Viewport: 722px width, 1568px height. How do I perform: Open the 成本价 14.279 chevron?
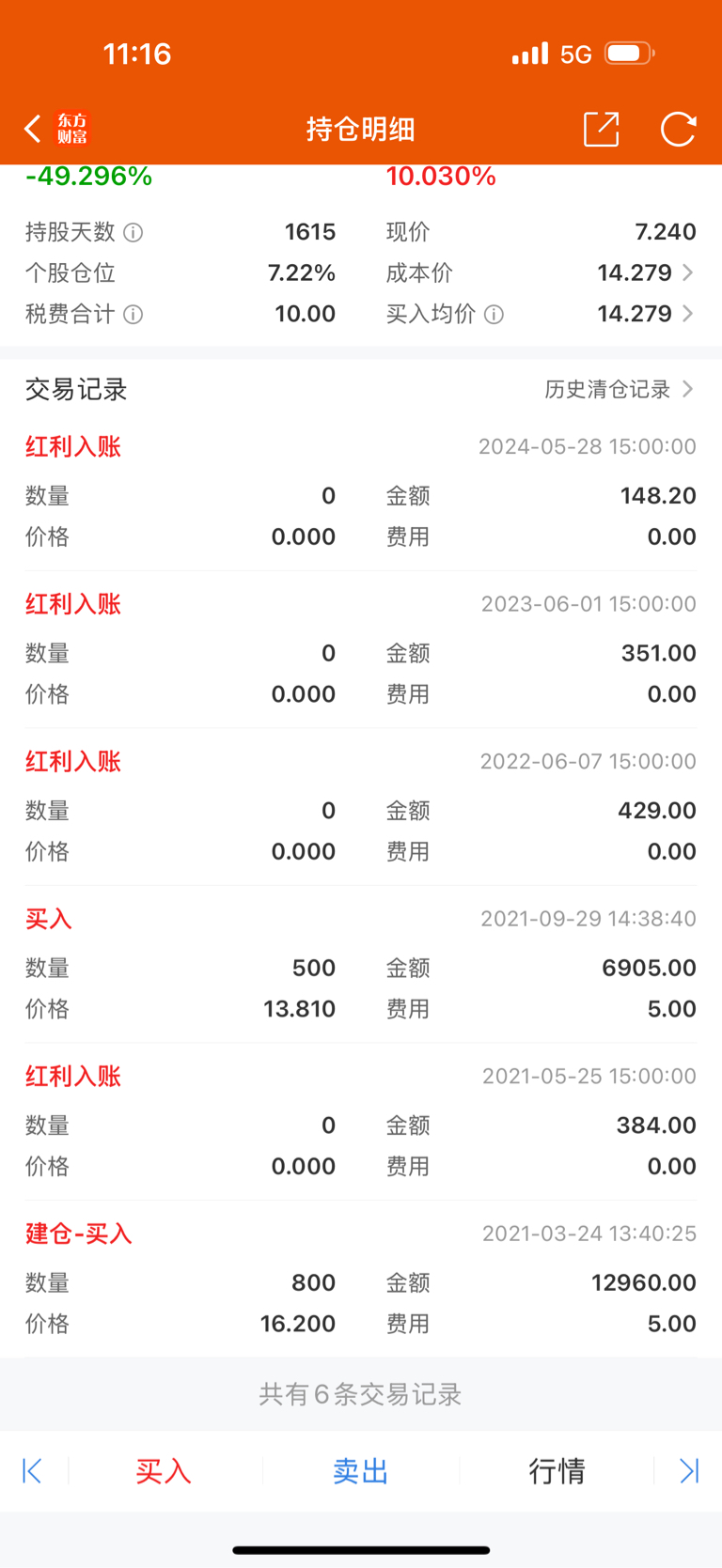688,272
